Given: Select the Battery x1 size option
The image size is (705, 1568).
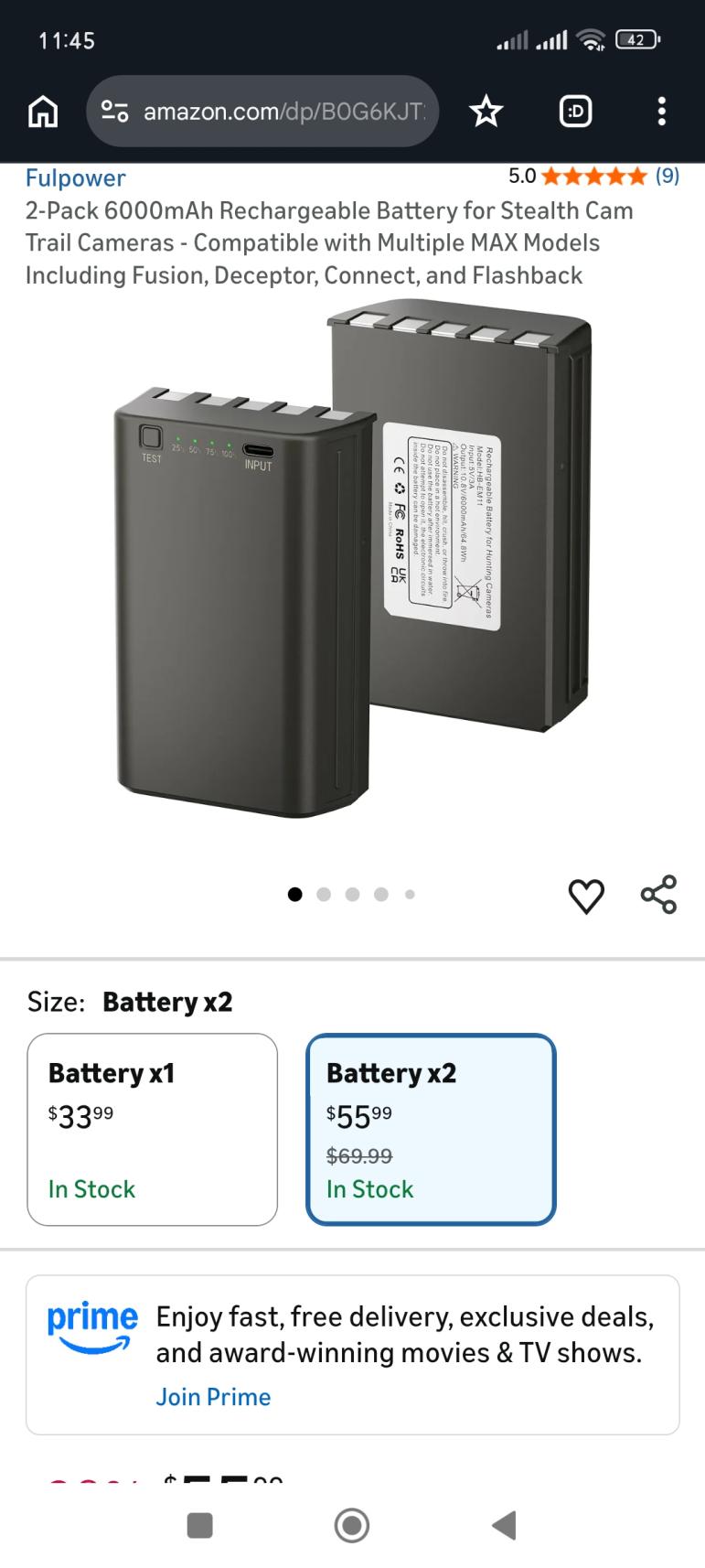Looking at the screenshot, I should tap(152, 1129).
